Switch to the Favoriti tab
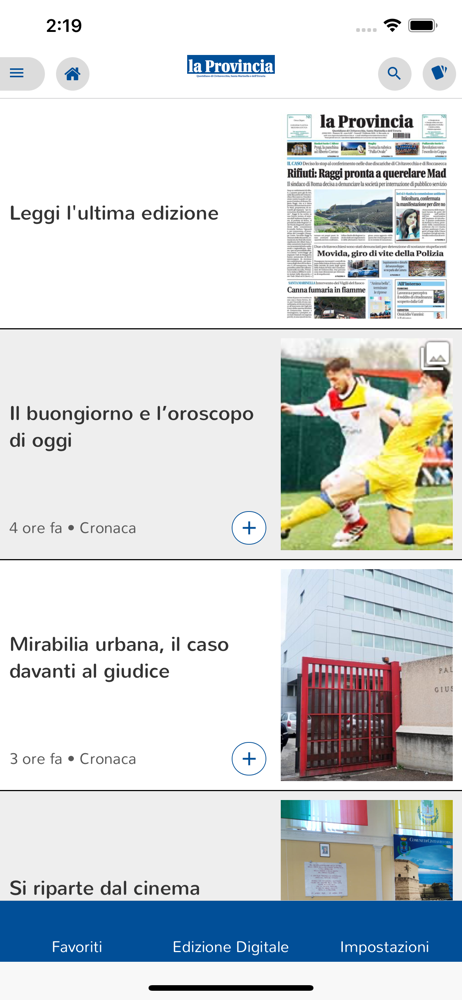This screenshot has height=1000, width=462. tap(77, 947)
